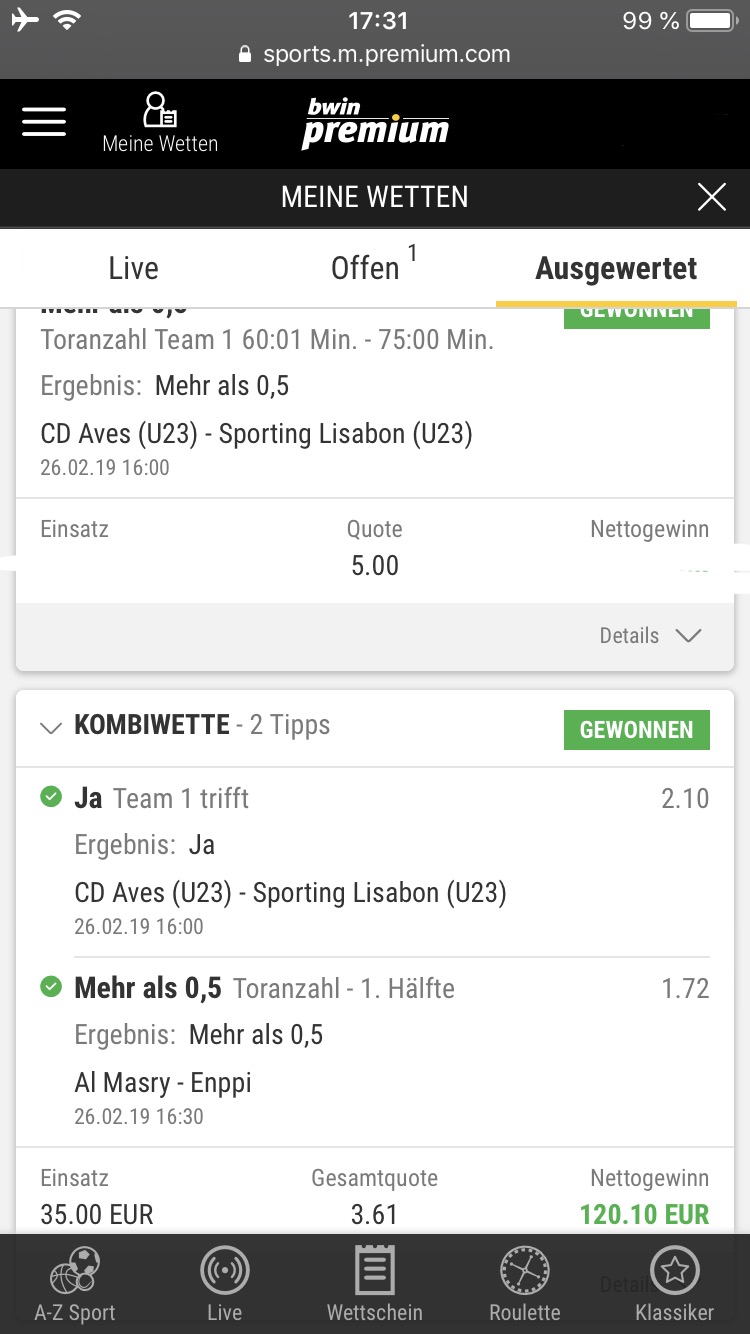This screenshot has width=750, height=1334.
Task: Open Klassiker games section
Action: pyautogui.click(x=675, y=1285)
